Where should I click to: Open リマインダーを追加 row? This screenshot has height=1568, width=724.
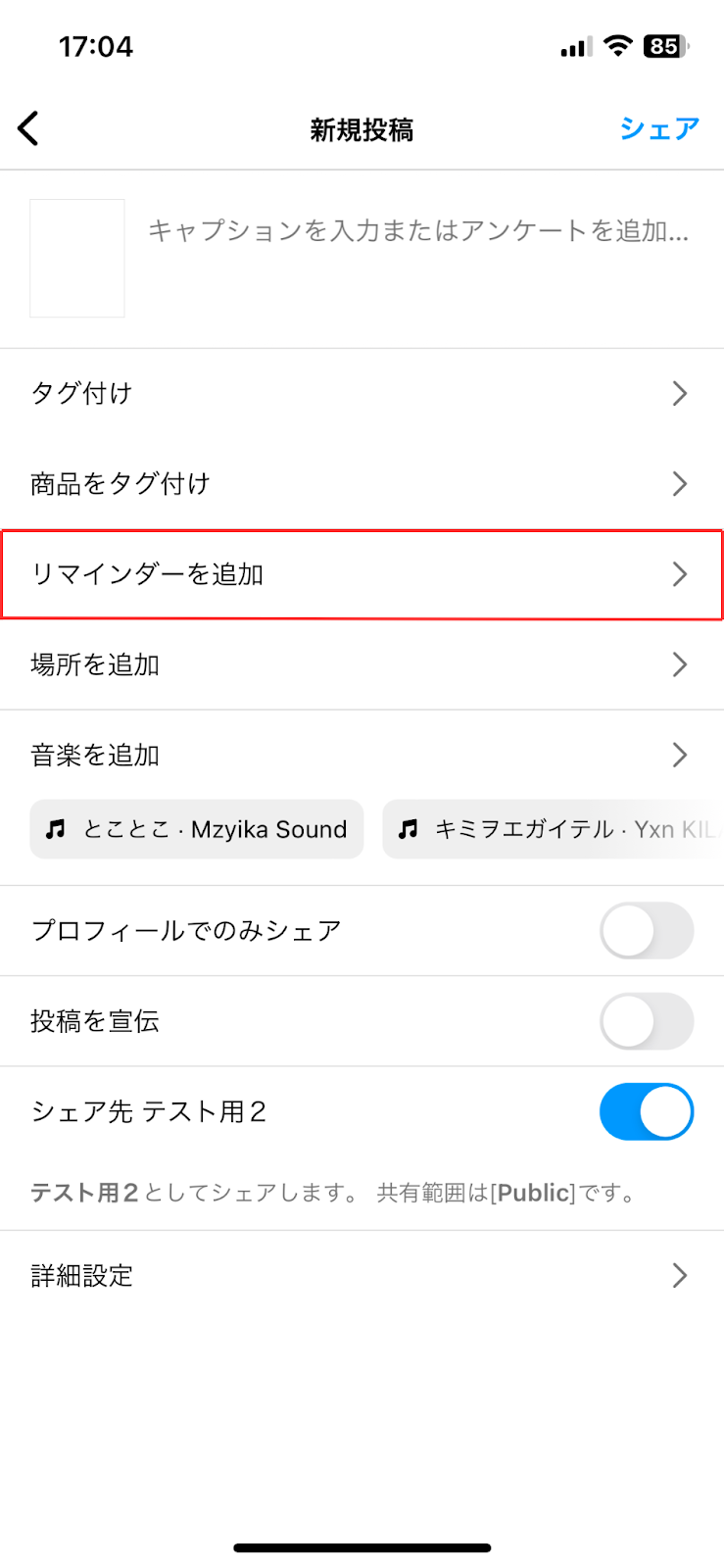pyautogui.click(x=362, y=574)
